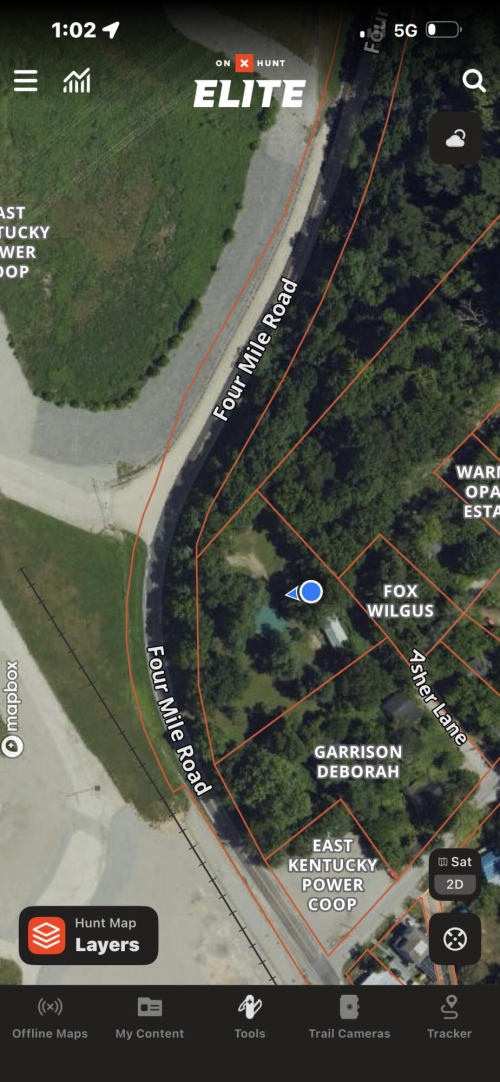Open Hunt Map Layers
This screenshot has width=500, height=1082.
click(x=88, y=935)
